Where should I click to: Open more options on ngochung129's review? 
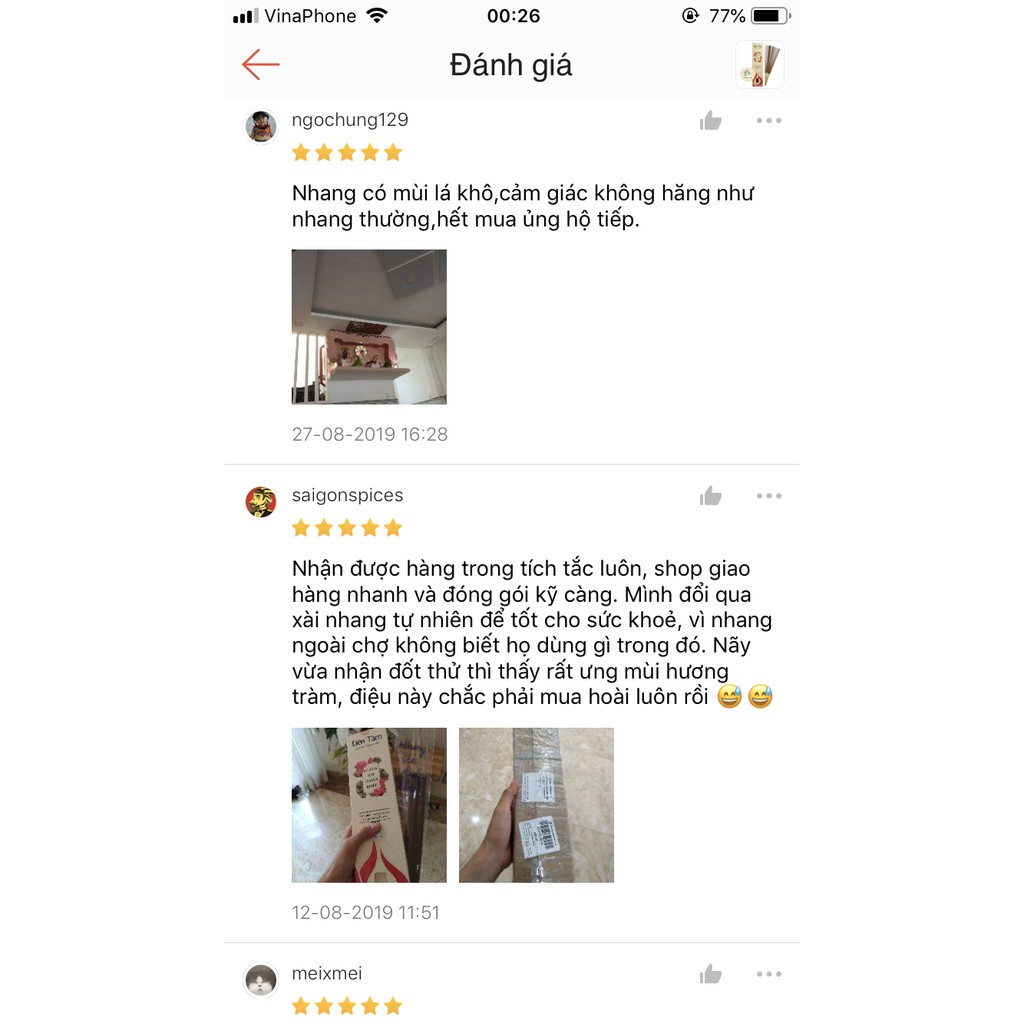pyautogui.click(x=768, y=121)
